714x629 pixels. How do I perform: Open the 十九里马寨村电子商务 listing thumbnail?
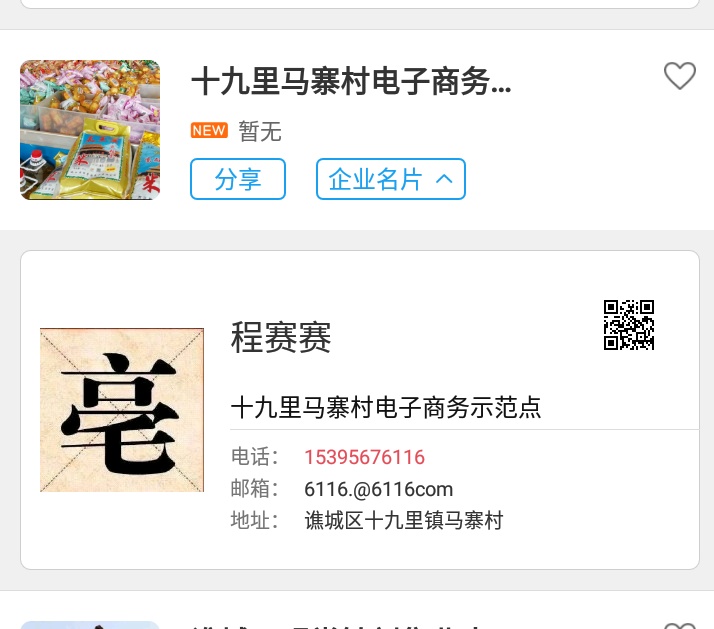click(x=90, y=130)
